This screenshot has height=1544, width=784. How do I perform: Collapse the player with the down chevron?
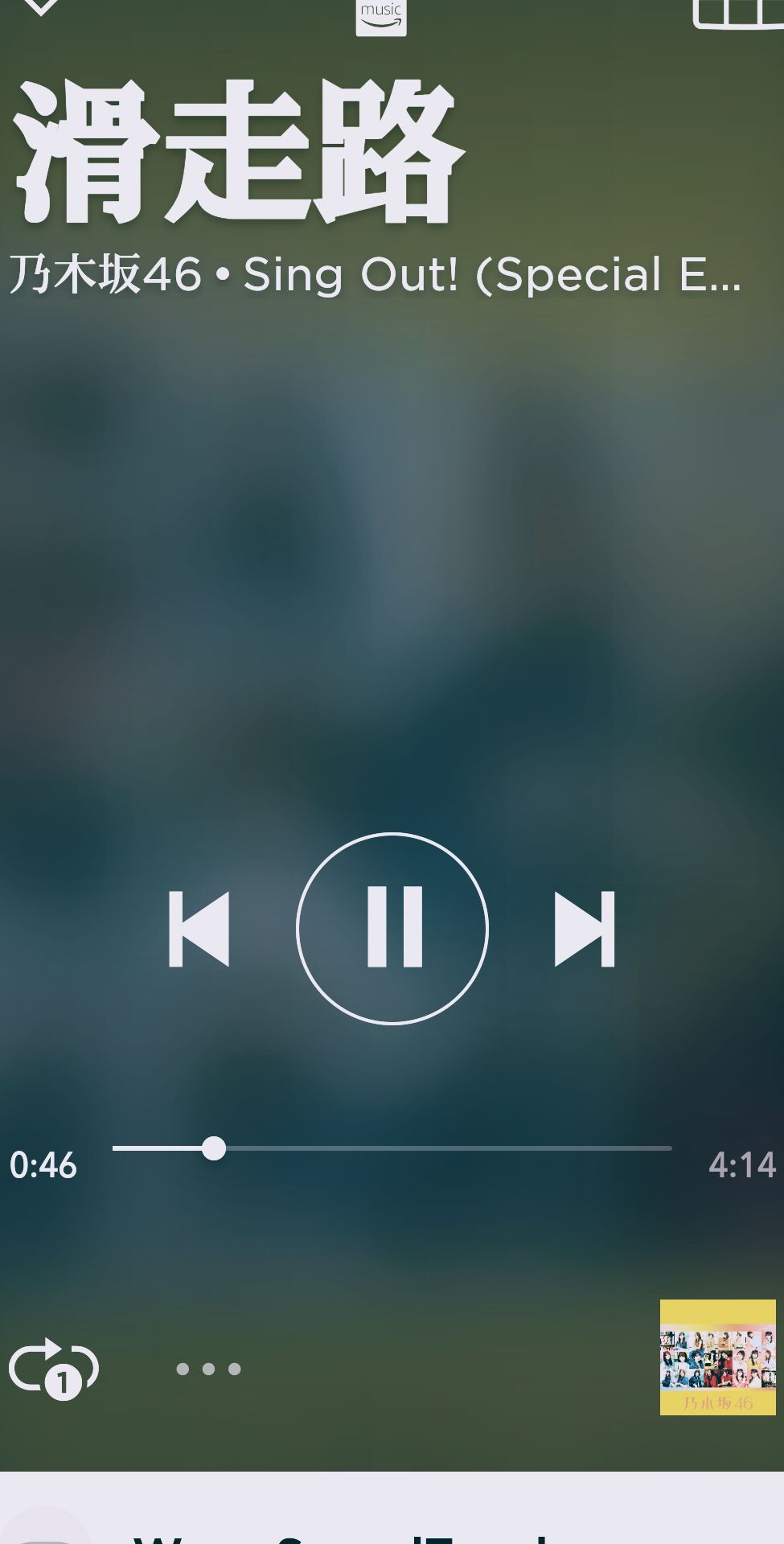tap(39, 6)
